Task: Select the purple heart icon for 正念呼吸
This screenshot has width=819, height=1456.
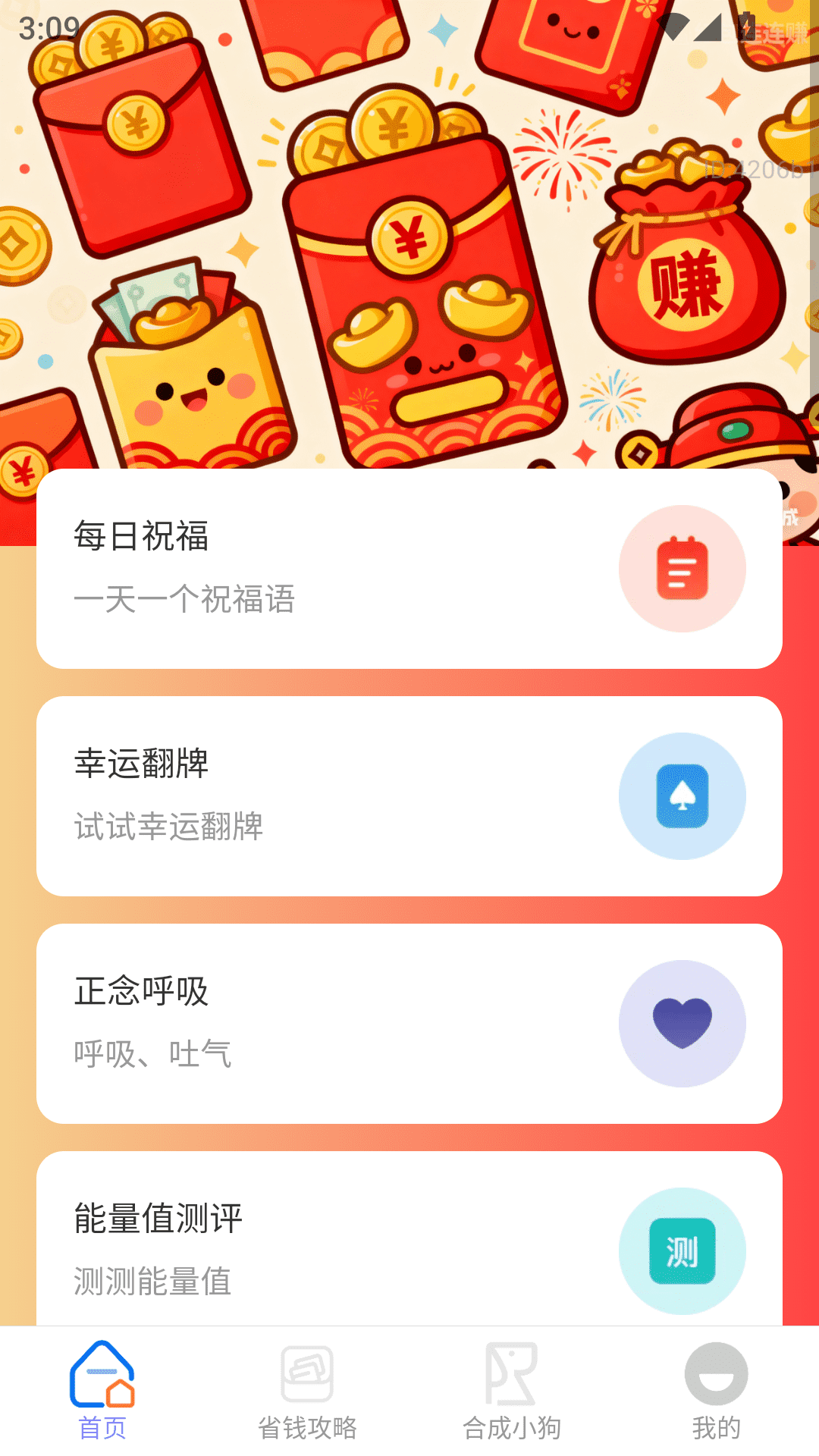Action: [x=682, y=1023]
